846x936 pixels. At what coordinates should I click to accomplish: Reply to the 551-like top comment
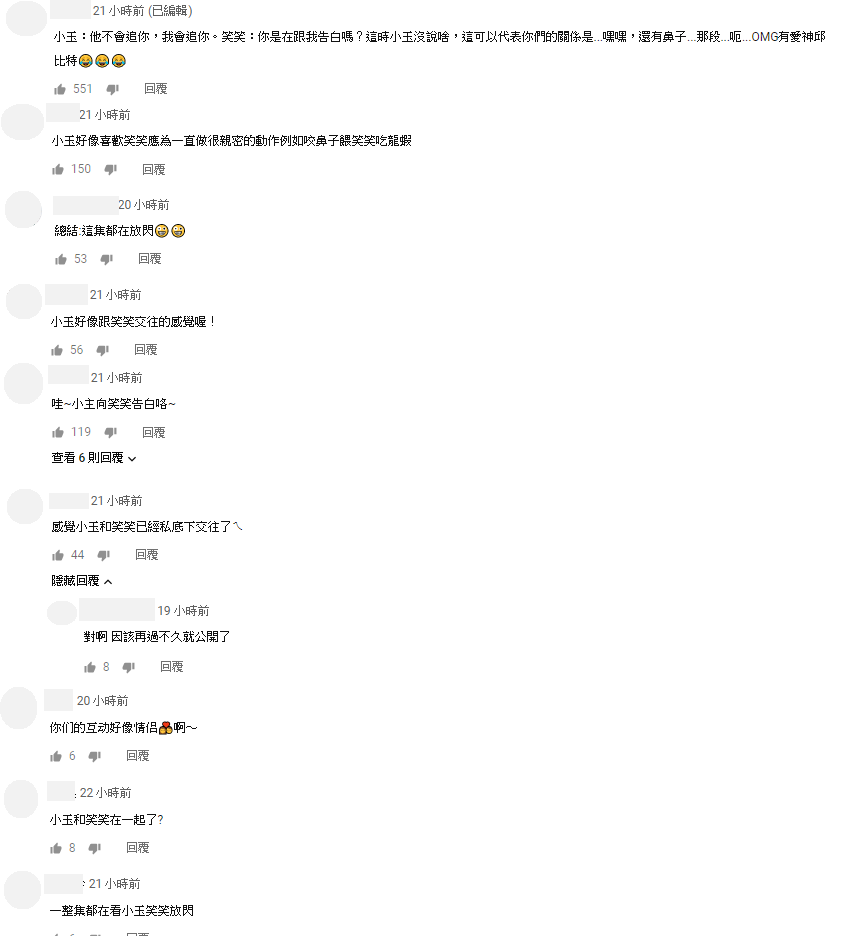[155, 89]
